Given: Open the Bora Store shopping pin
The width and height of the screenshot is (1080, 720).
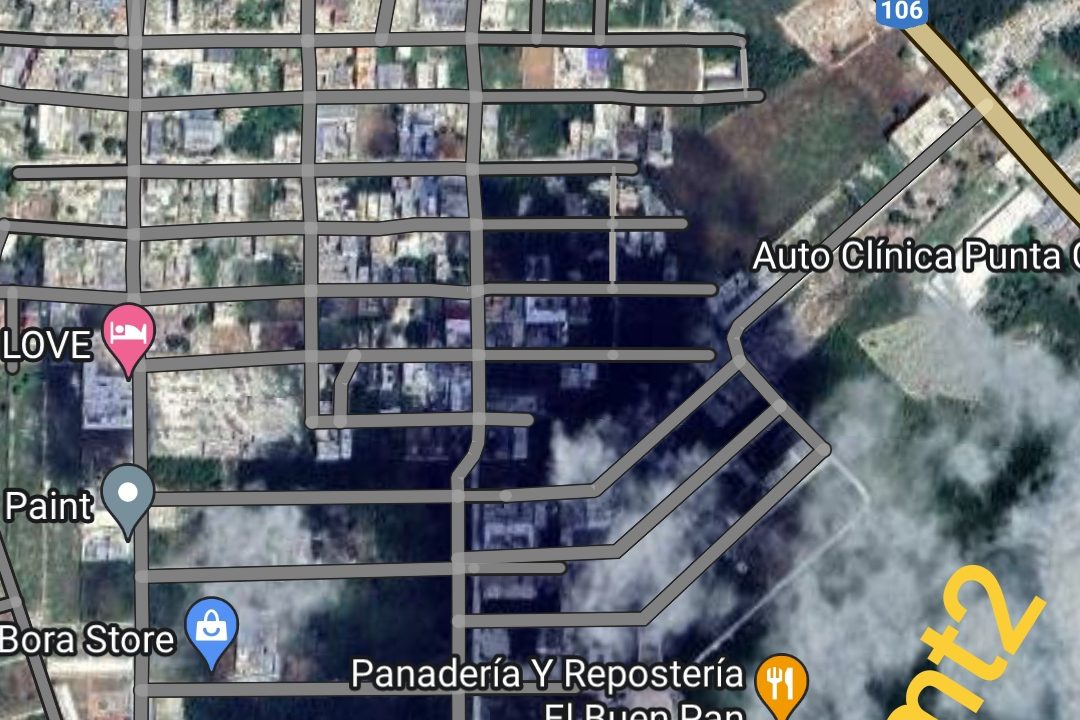Looking at the screenshot, I should tap(212, 626).
